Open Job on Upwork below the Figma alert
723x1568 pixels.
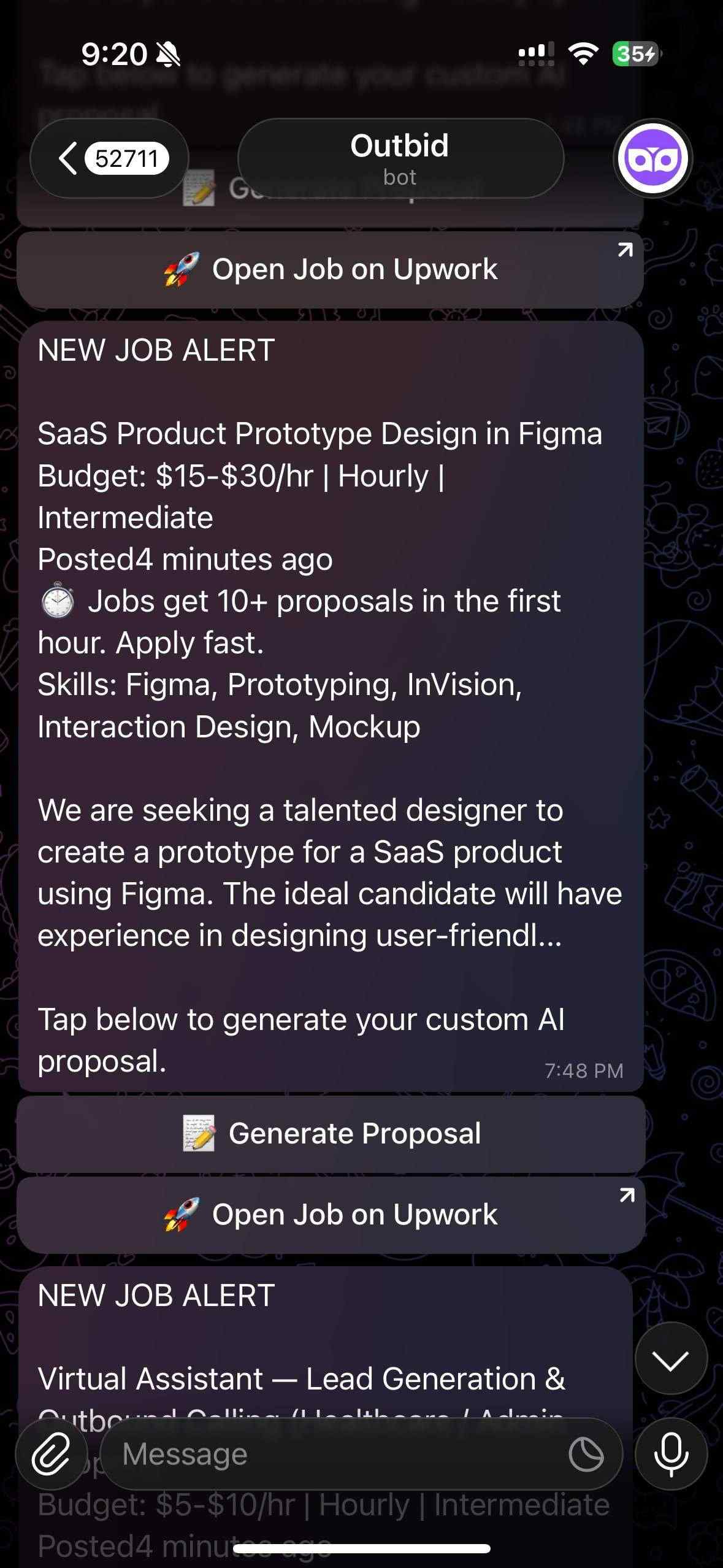pos(331,1215)
